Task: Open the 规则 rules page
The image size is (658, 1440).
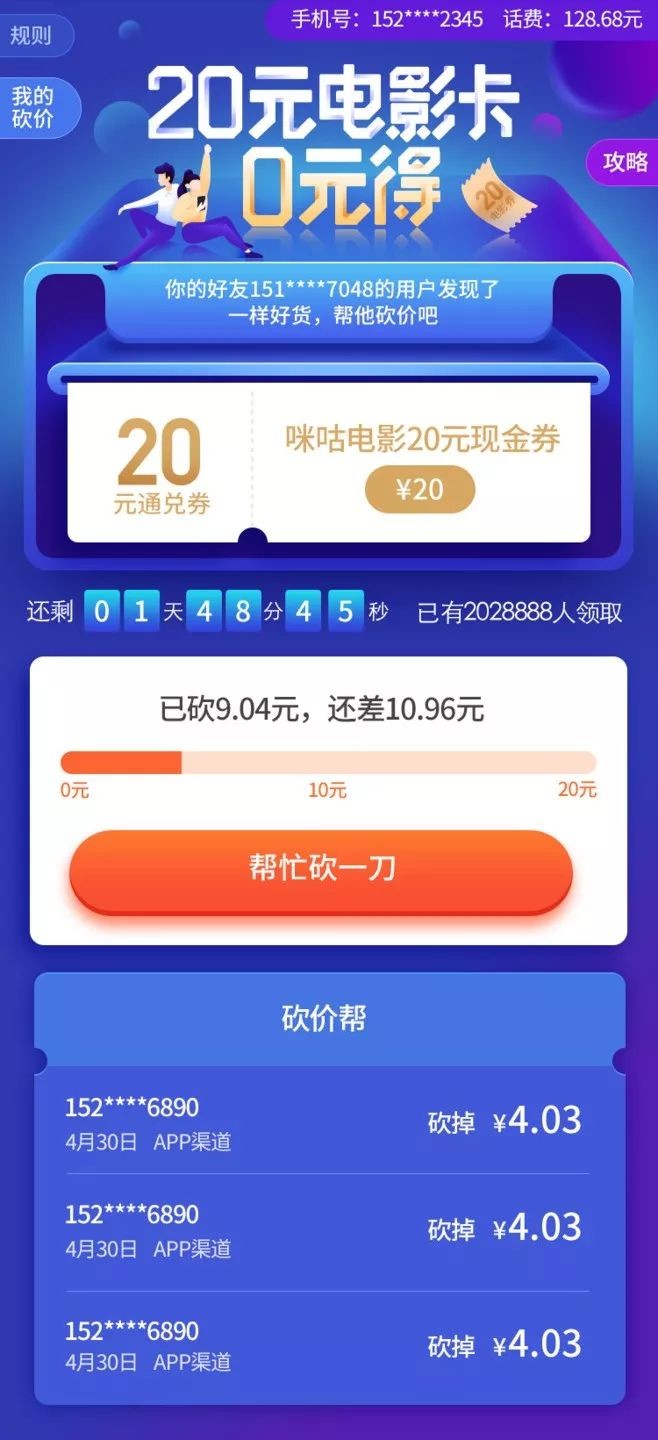Action: click(x=31, y=36)
